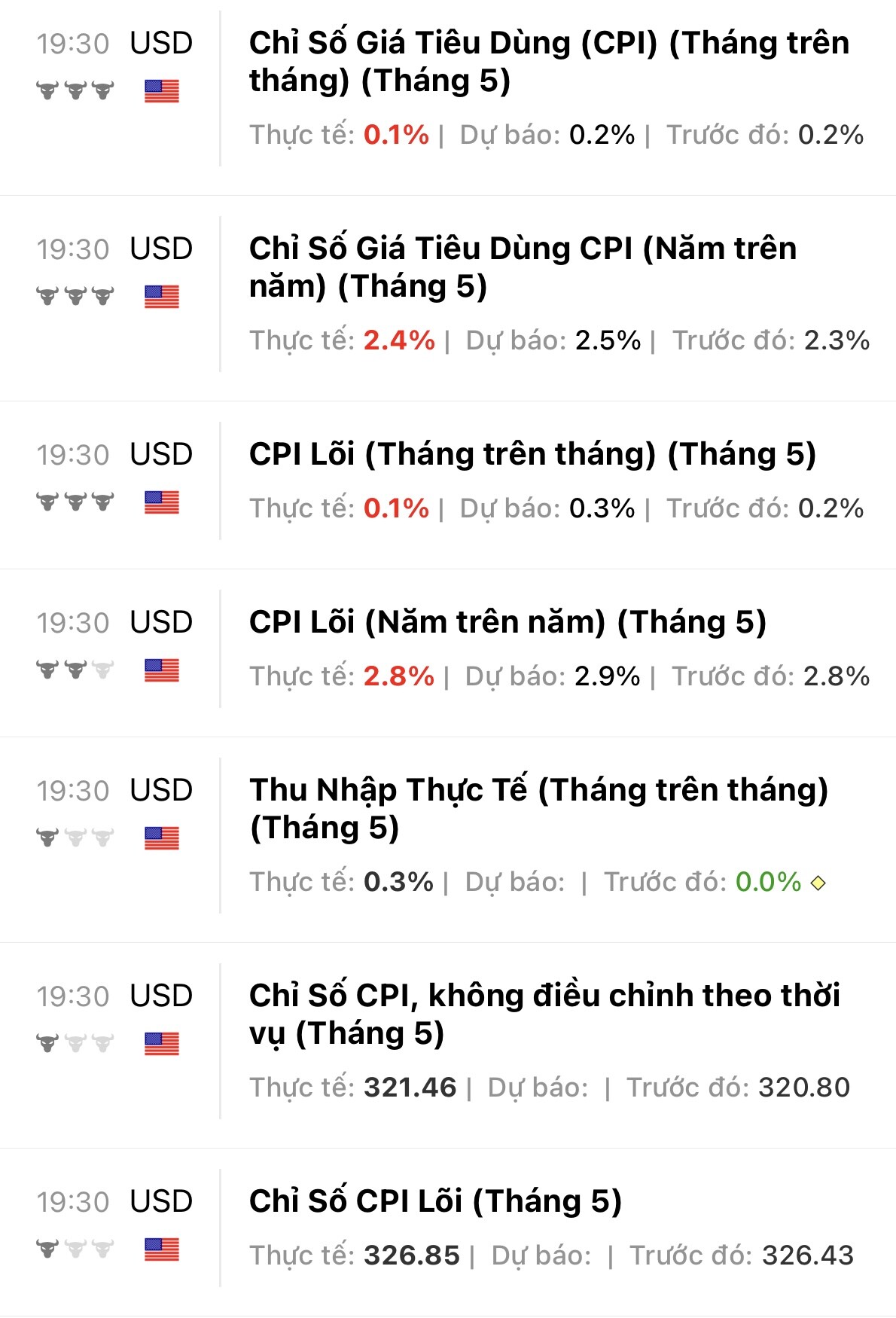This screenshot has height=1318, width=896.
Task: Open Thu Nhập Thực Tế event
Action: [538, 808]
